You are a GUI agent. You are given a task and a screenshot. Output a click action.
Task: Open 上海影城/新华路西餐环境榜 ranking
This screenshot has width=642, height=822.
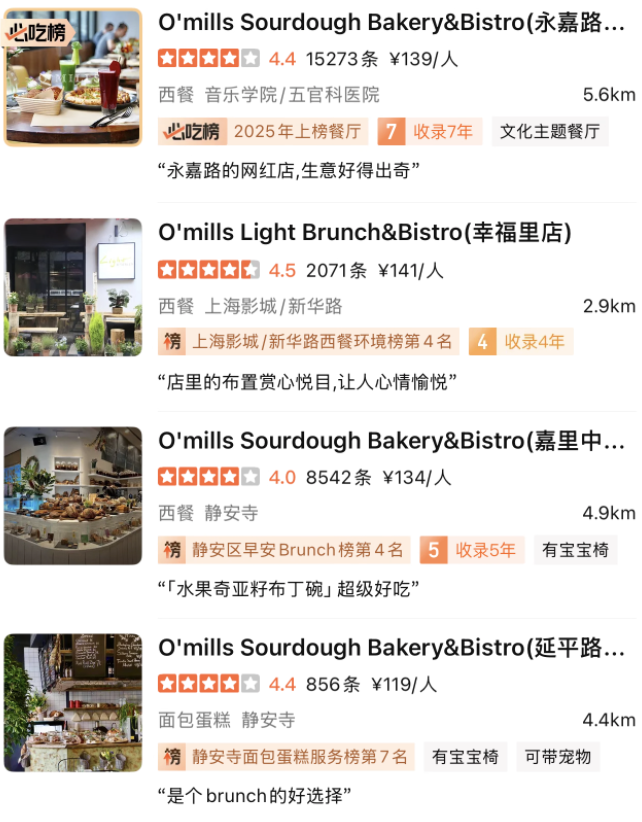tap(309, 342)
